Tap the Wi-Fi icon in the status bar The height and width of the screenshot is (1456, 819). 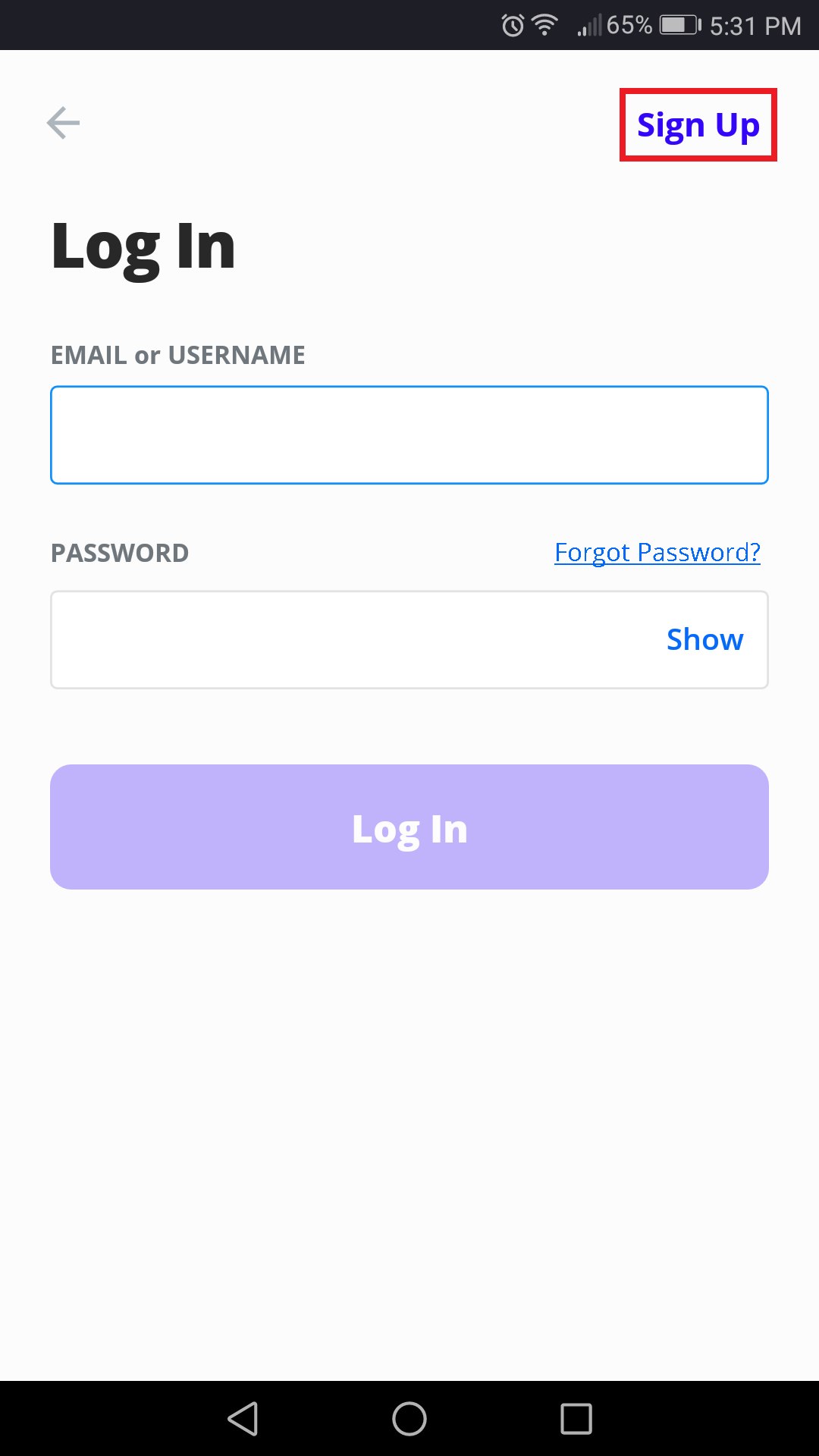point(544,24)
